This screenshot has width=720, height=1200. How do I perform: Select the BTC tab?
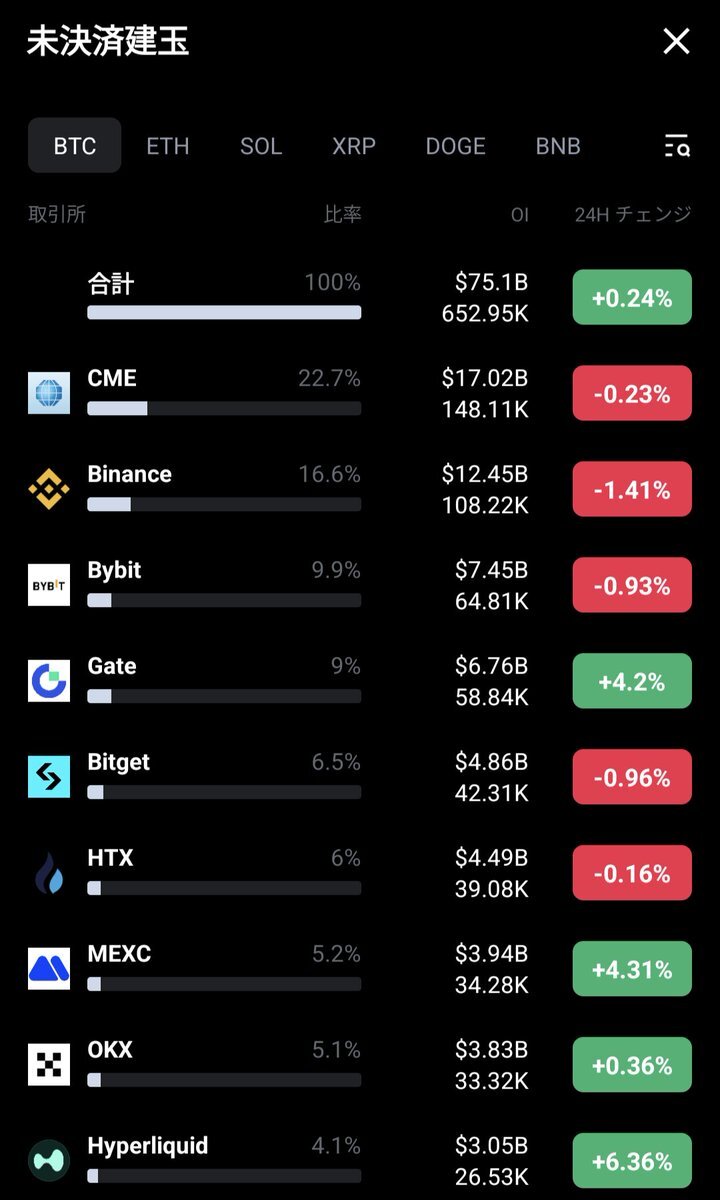point(75,146)
